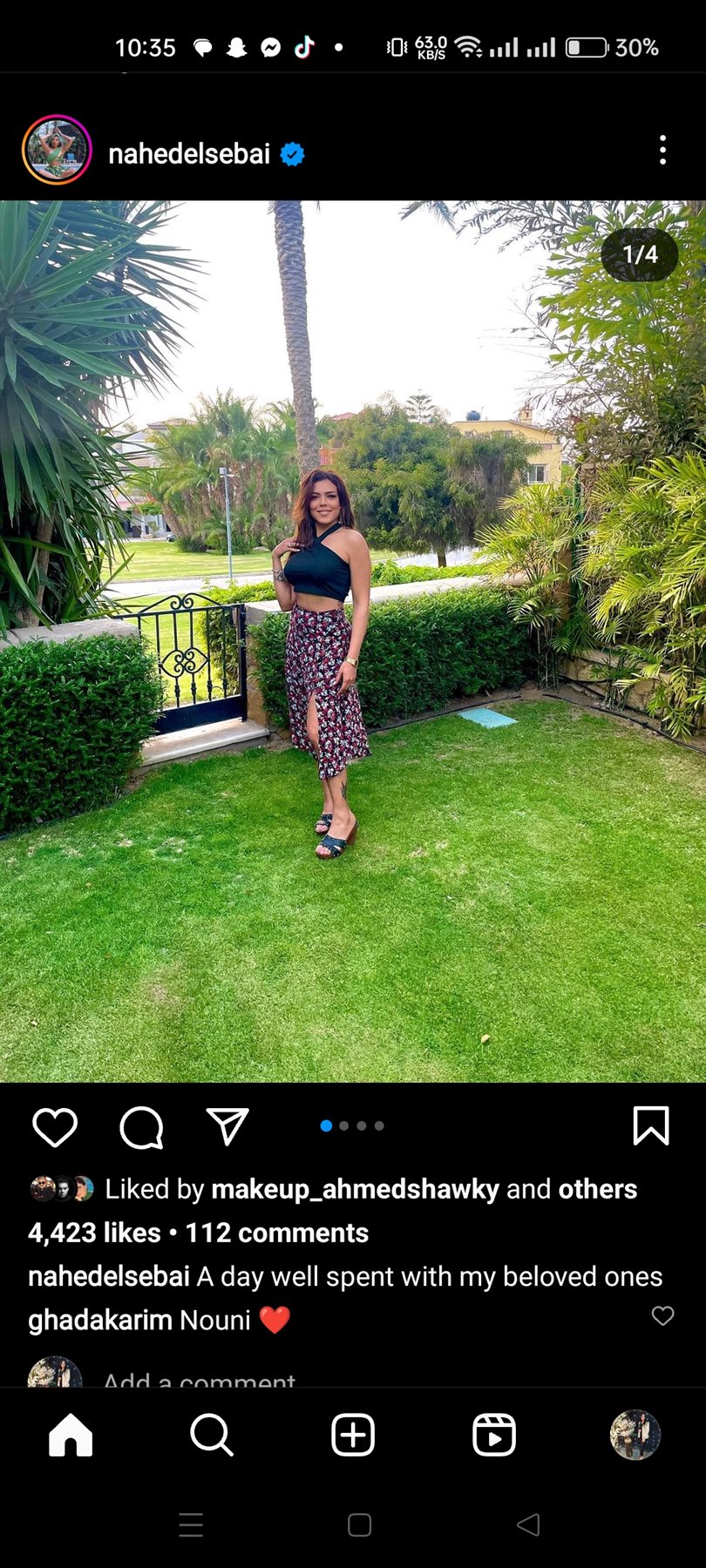Open makeup_ahmedshawky's profile from likes line
This screenshot has width=706, height=1568.
[x=355, y=1189]
